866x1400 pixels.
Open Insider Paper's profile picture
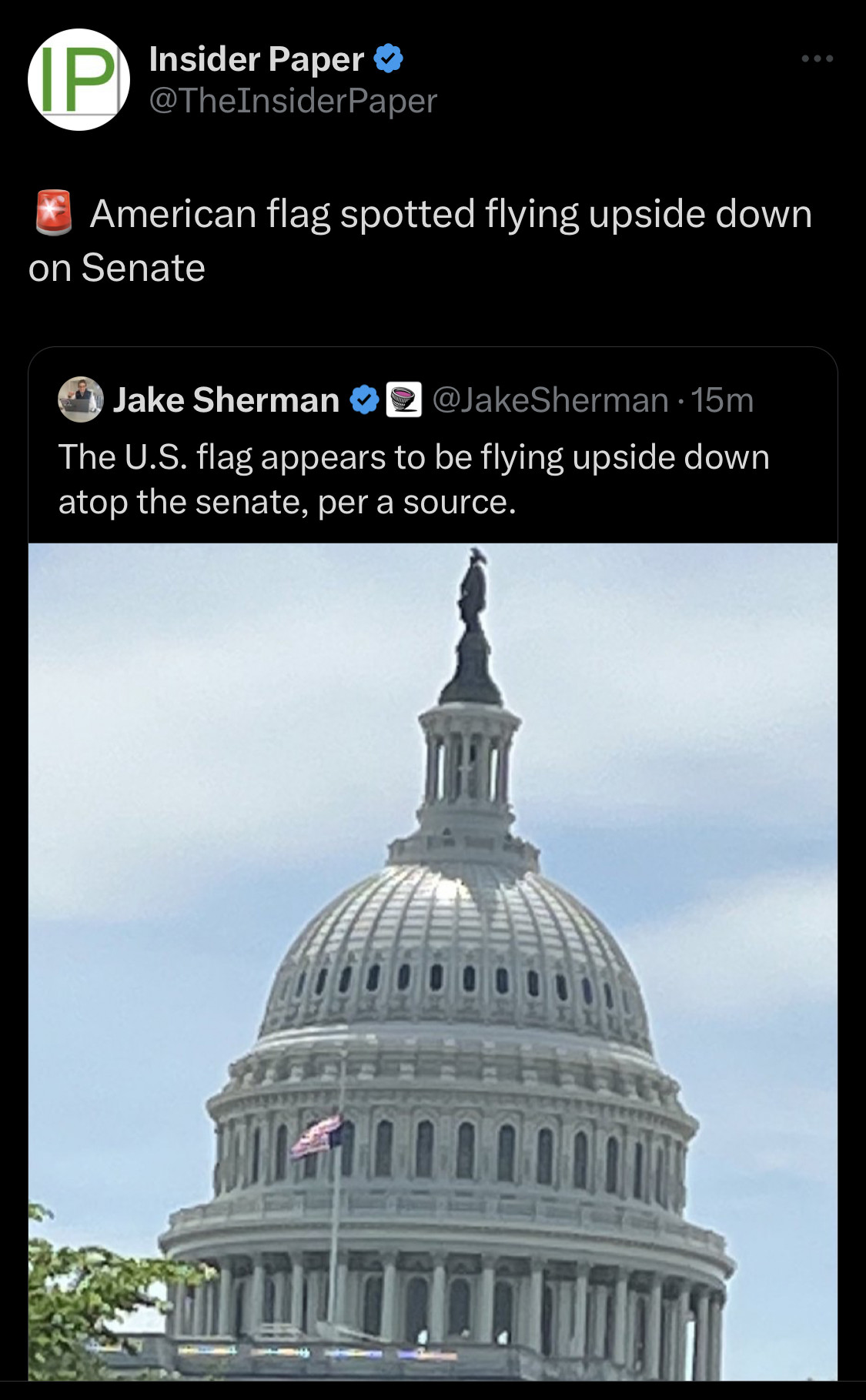79,80
